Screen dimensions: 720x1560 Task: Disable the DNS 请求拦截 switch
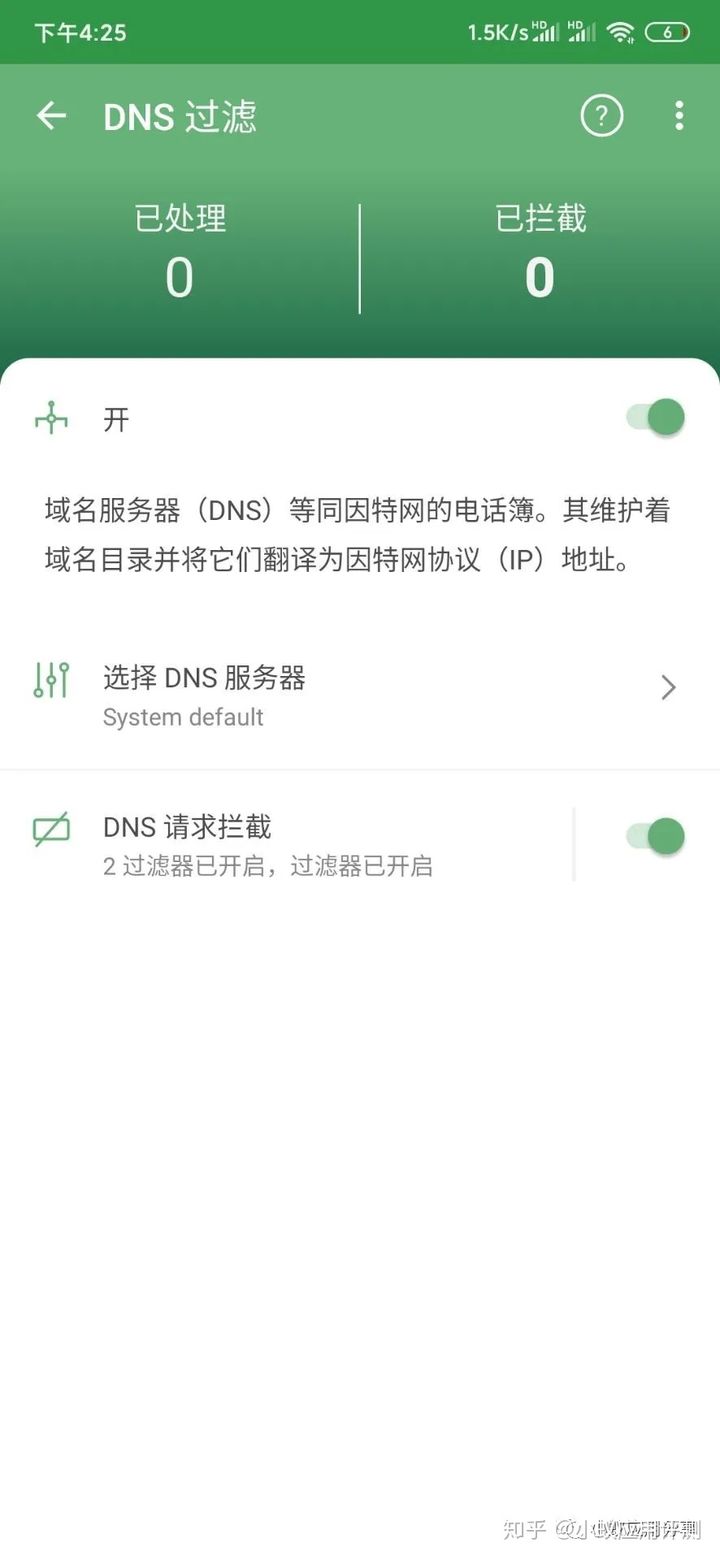click(657, 836)
